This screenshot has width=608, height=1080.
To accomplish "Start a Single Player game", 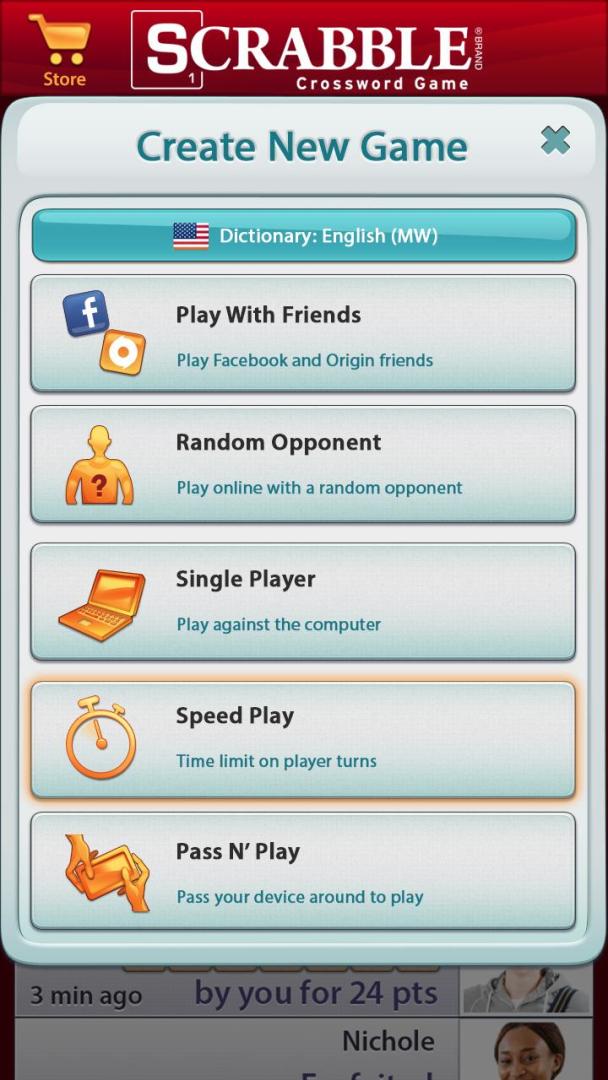I will [x=304, y=601].
